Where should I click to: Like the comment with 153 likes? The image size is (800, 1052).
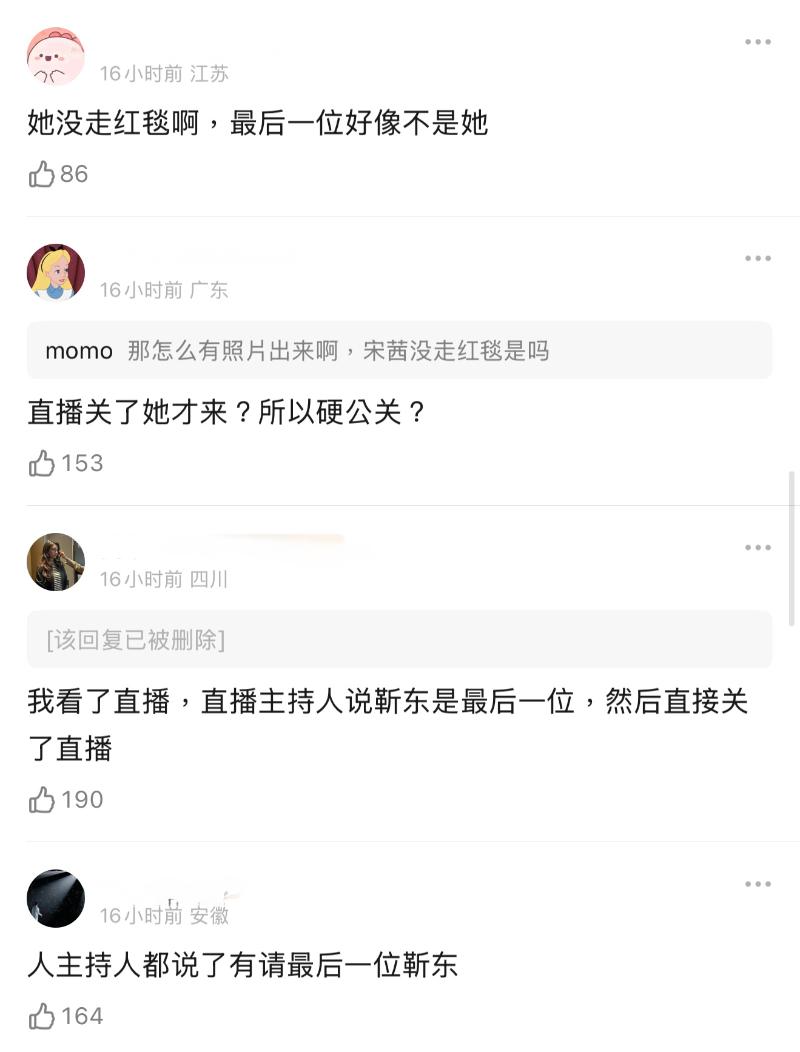[42, 463]
